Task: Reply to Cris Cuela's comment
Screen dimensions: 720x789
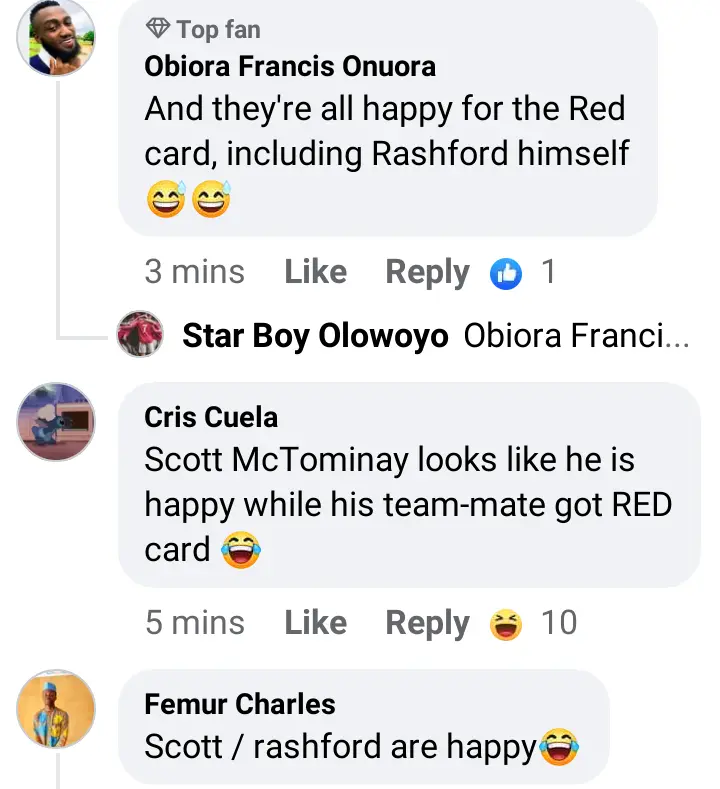Action: click(x=427, y=623)
